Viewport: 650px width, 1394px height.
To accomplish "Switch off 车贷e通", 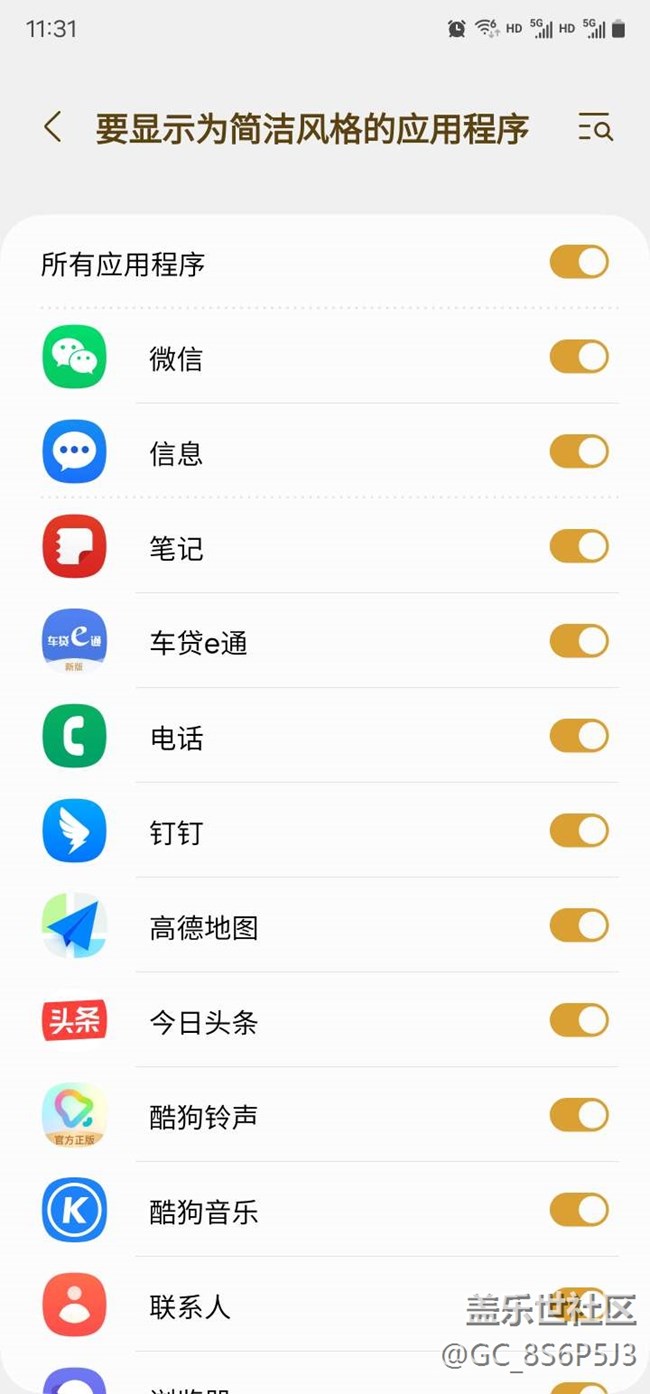I will [579, 641].
